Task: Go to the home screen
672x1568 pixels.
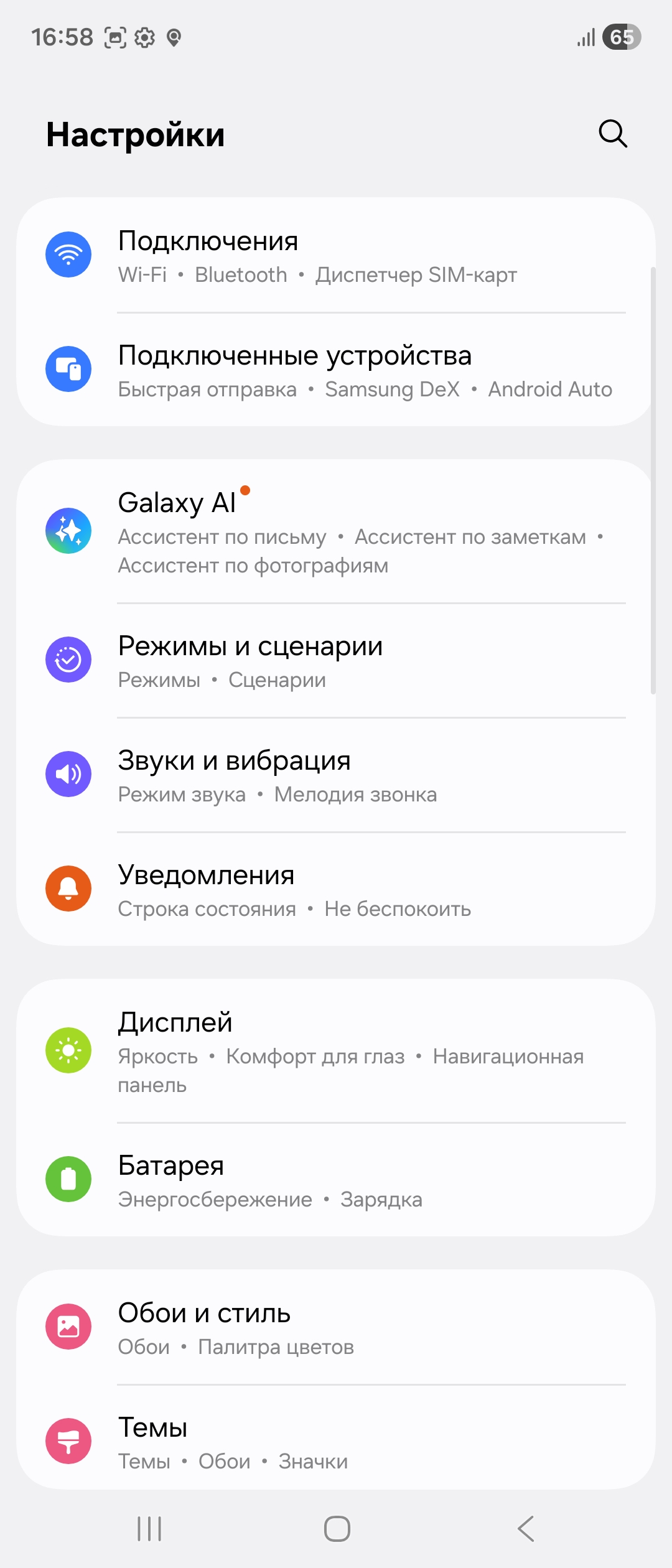Action: click(x=337, y=1529)
